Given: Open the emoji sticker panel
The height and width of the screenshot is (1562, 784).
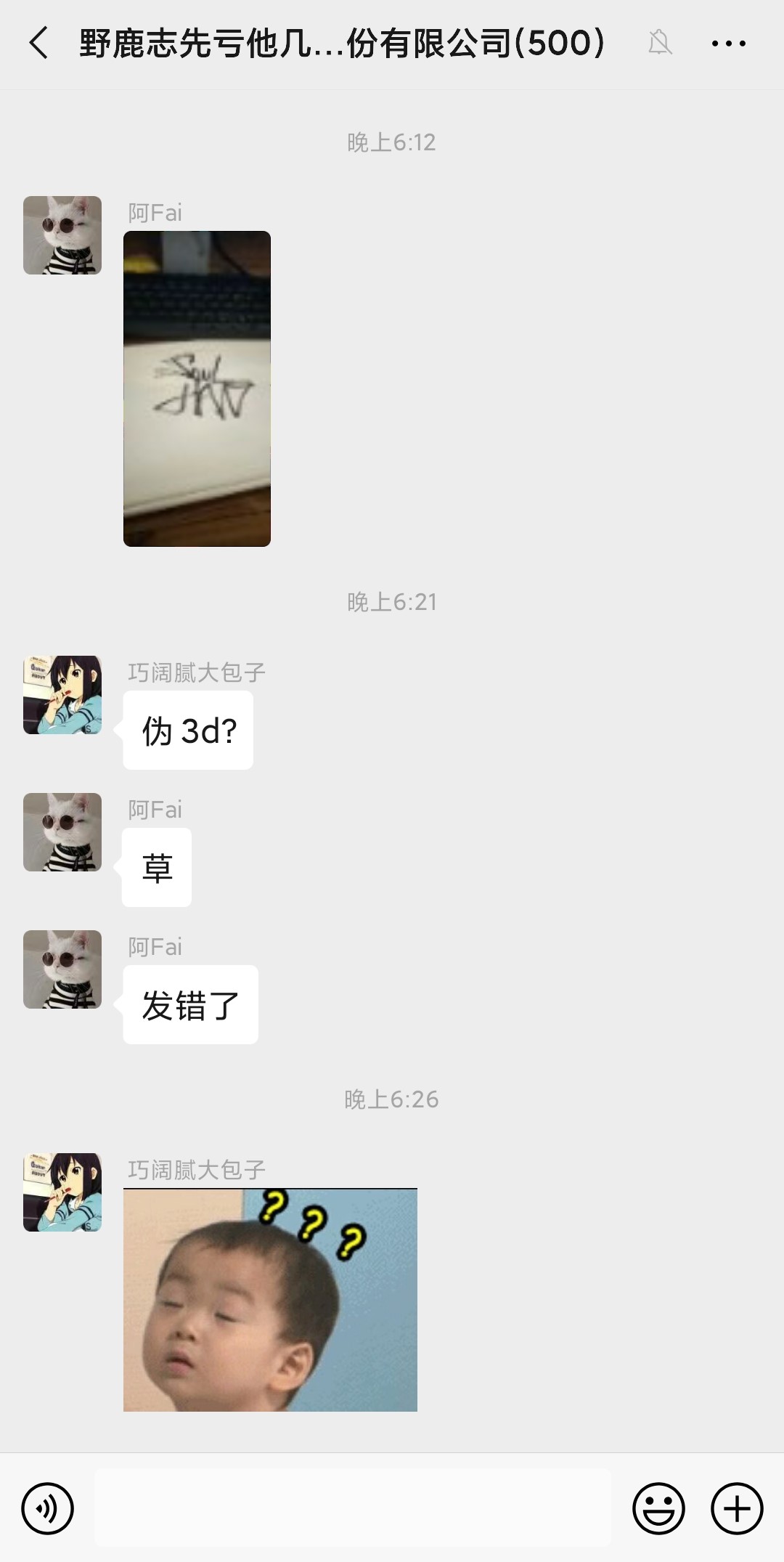Looking at the screenshot, I should coord(658,1508).
